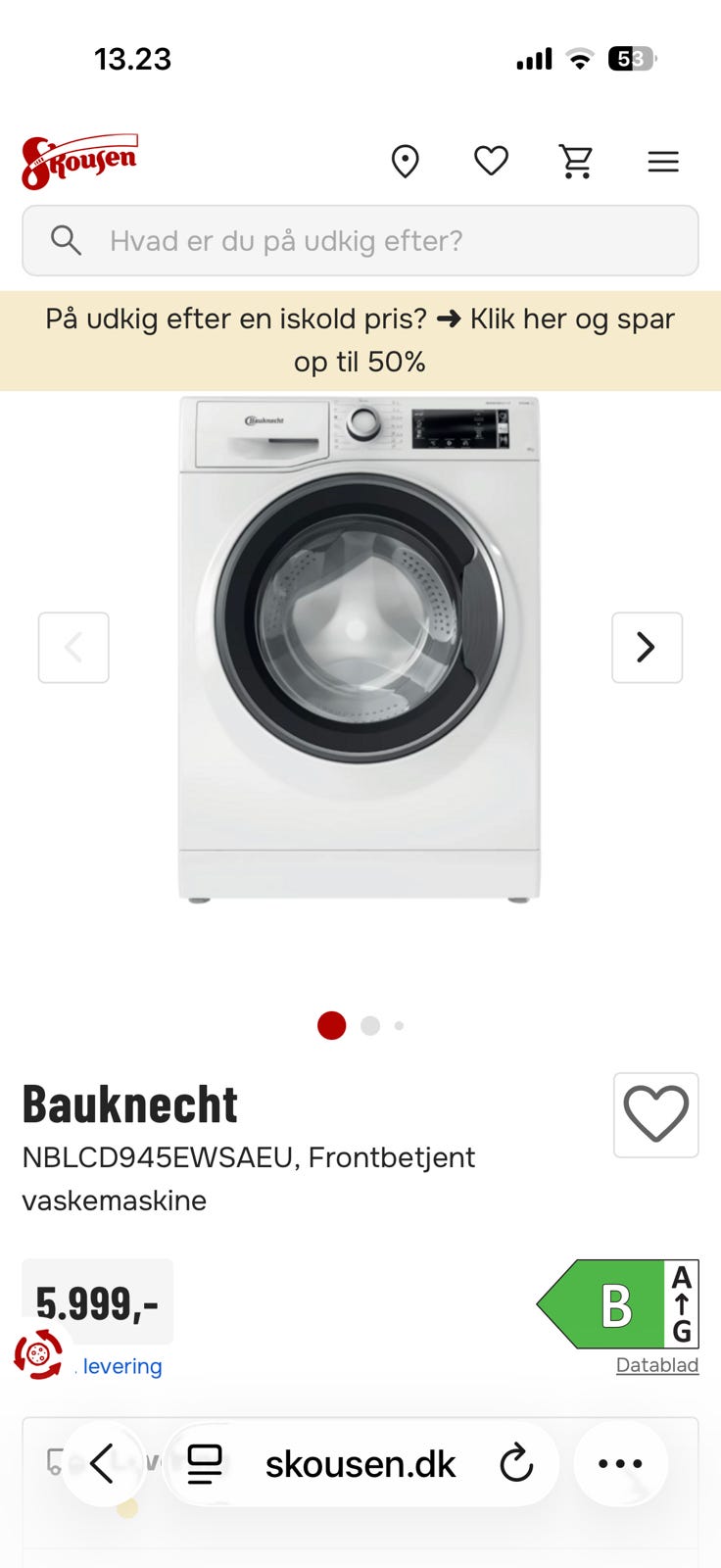Screen dimensions: 721x1568
Task: Open the Datablad link
Action: click(x=657, y=1364)
